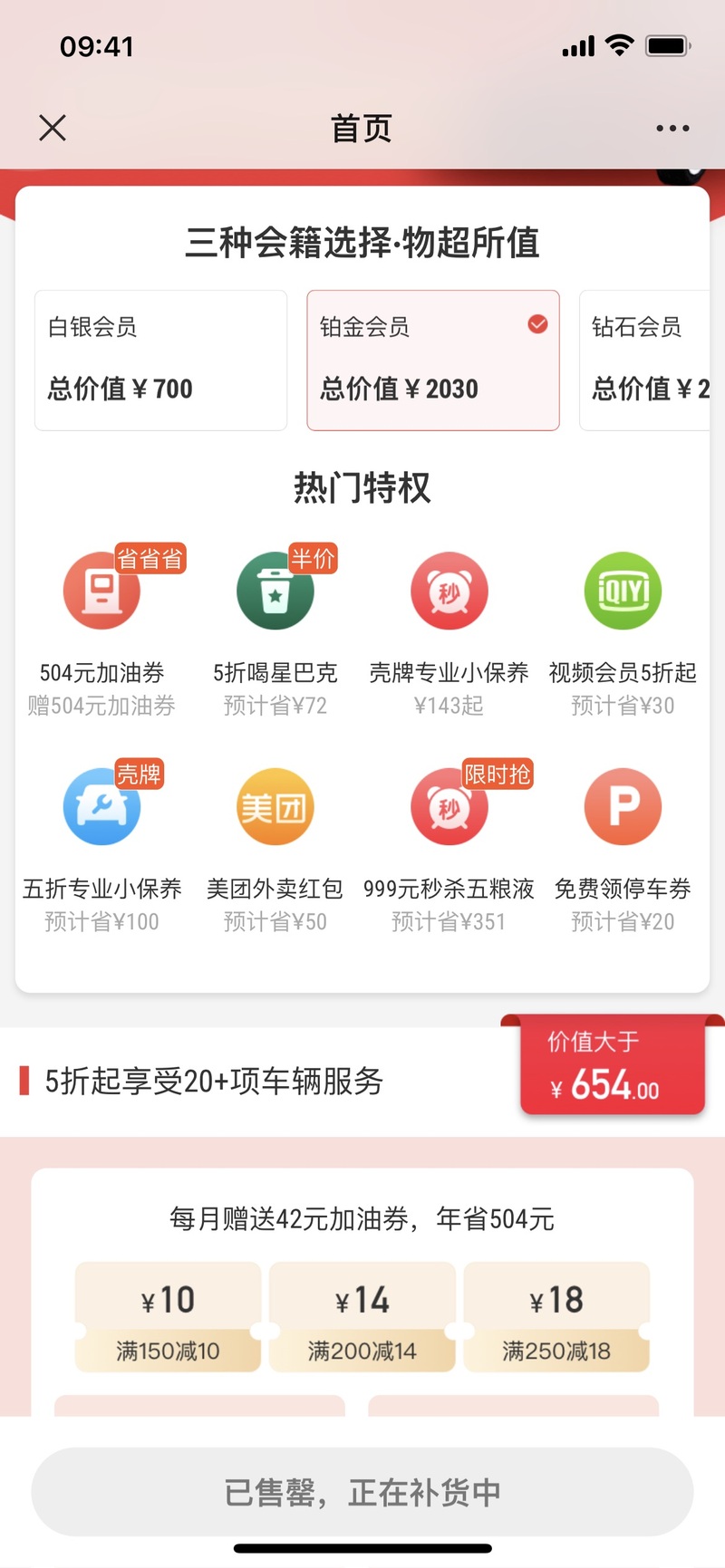Open 视频会员5折起 iQIYI privilege

point(623,631)
